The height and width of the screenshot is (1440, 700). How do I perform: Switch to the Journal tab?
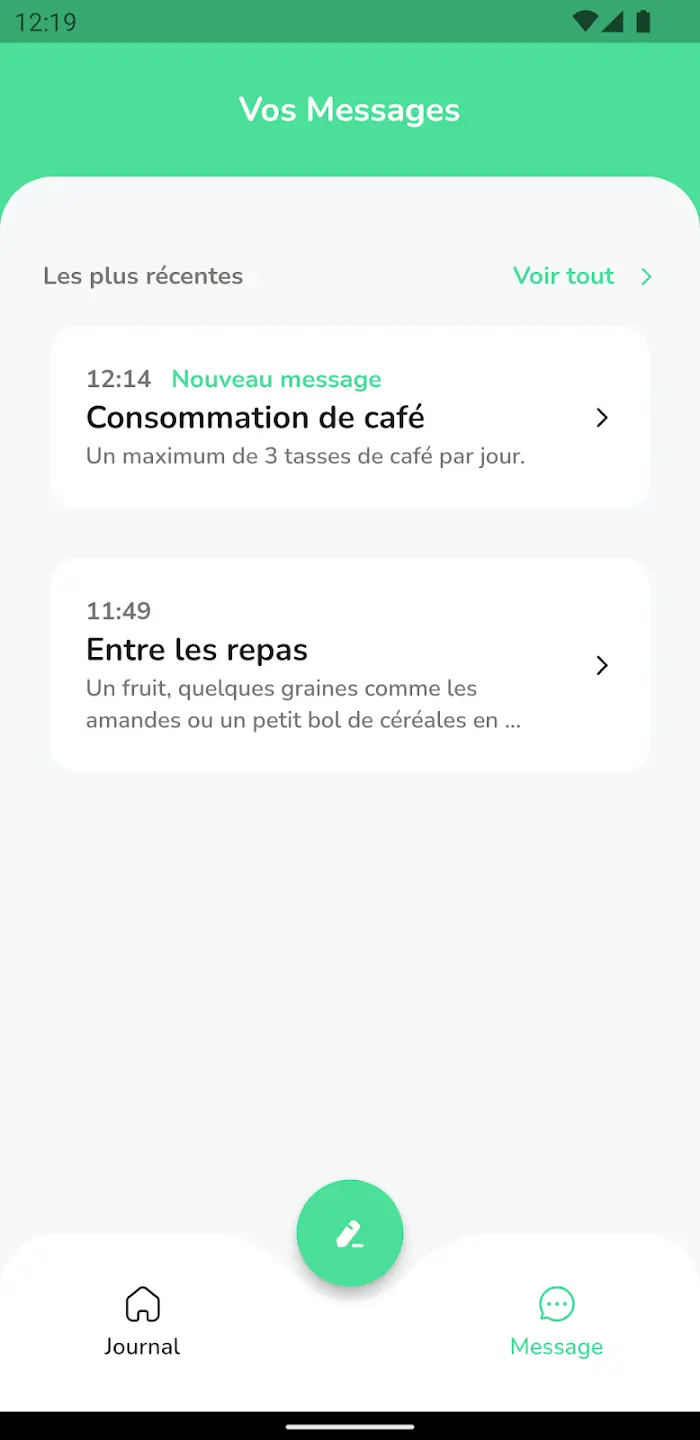(142, 1322)
